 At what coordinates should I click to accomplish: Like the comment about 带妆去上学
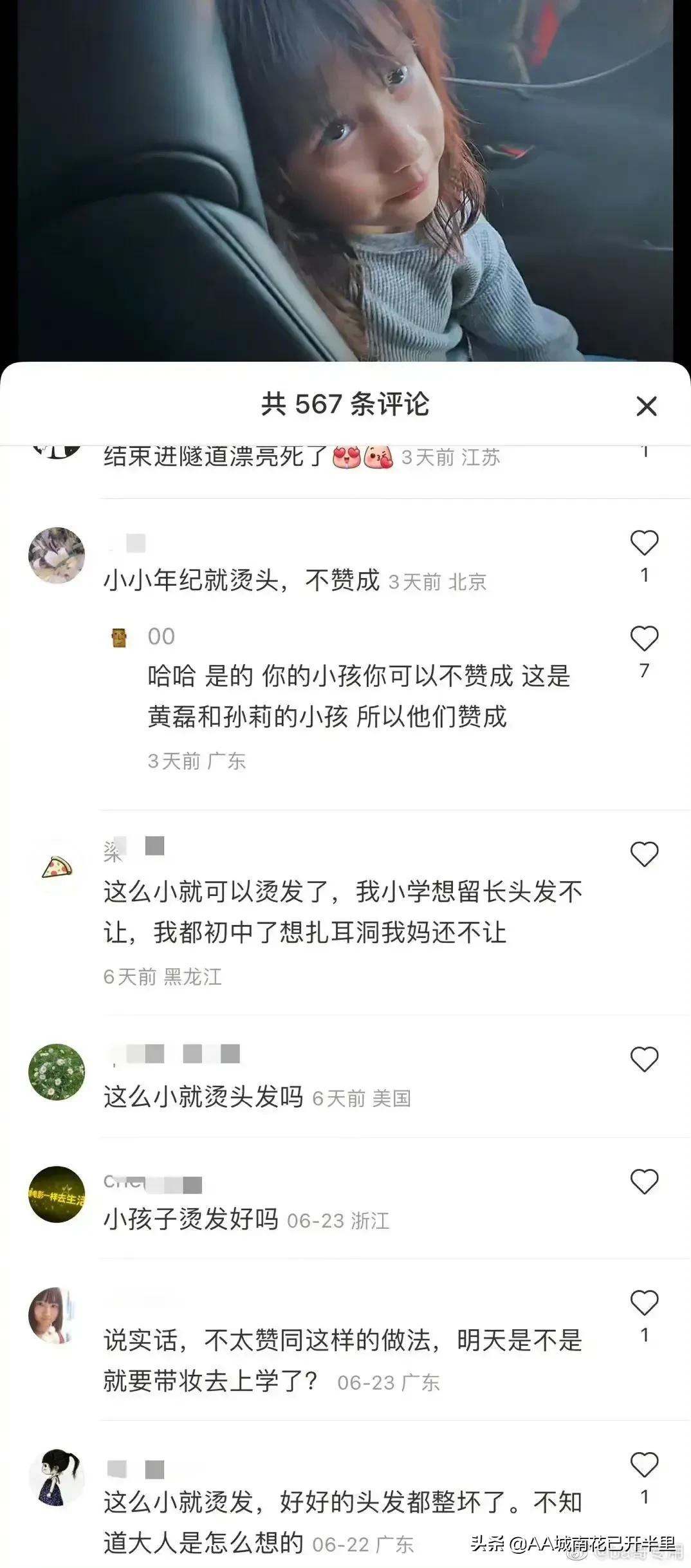click(644, 1303)
